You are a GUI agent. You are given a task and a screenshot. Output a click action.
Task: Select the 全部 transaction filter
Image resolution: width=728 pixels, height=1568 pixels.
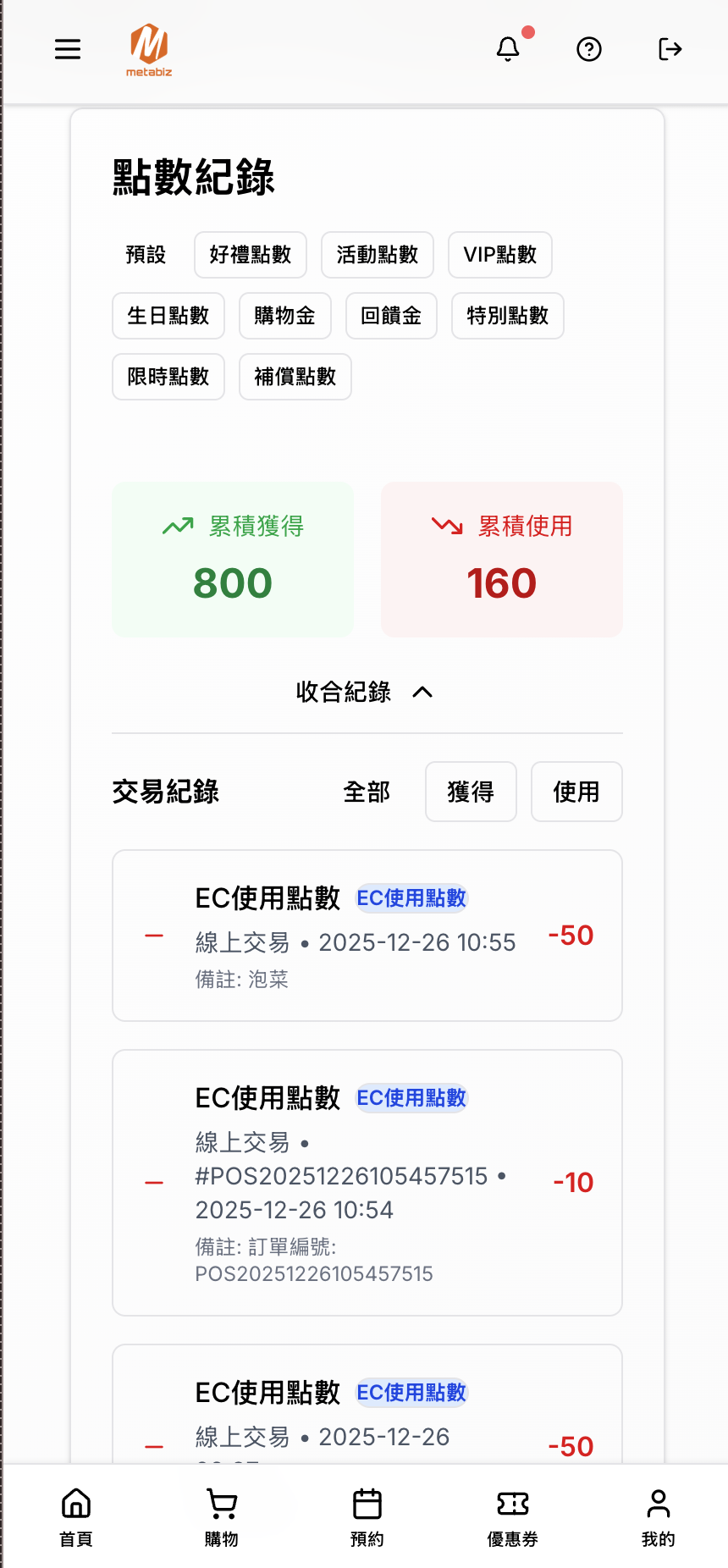point(366,792)
